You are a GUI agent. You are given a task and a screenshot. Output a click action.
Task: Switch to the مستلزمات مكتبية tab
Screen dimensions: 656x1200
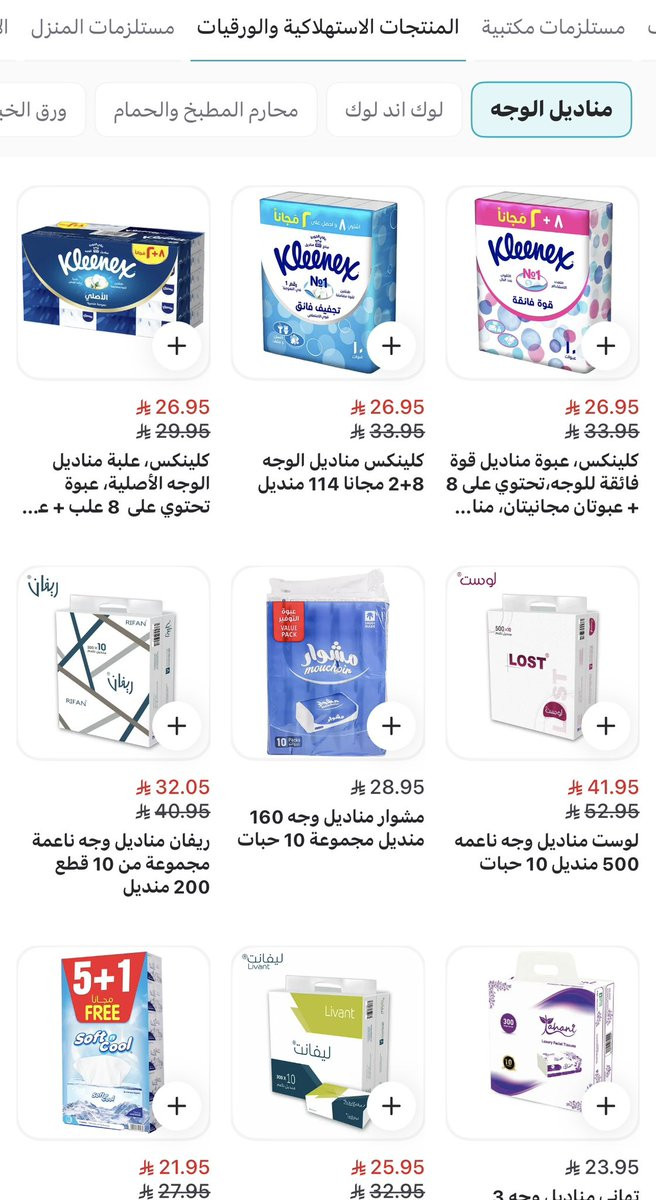coord(553,28)
